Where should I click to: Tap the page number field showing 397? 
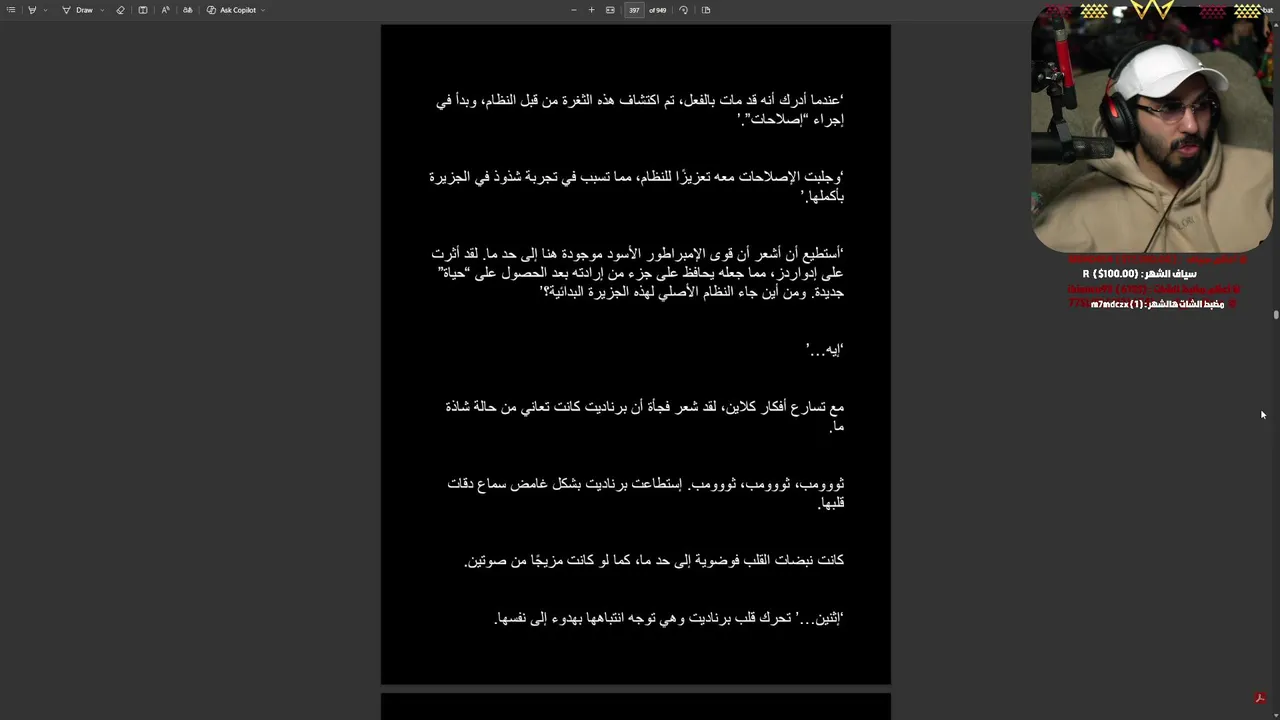pyautogui.click(x=634, y=10)
